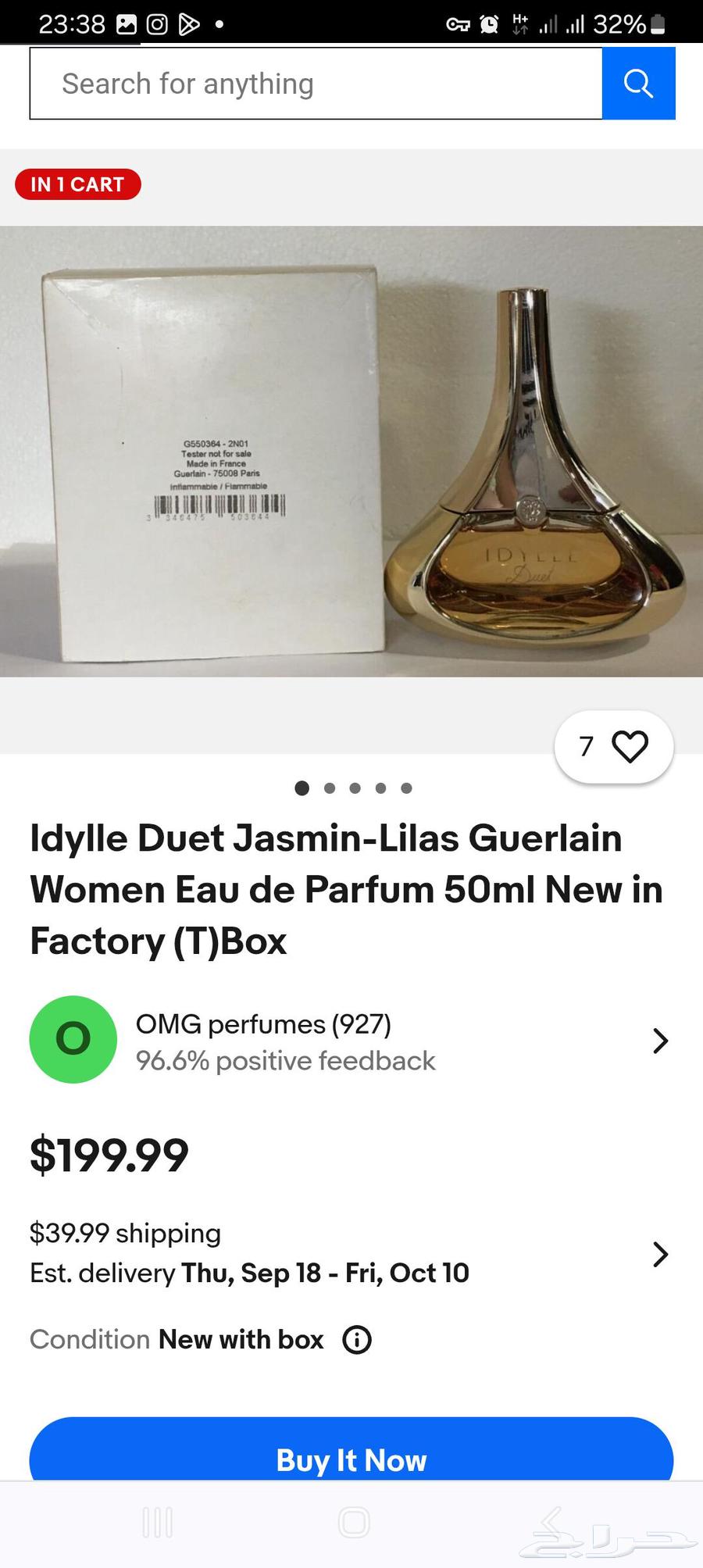
Task: Open the first carousel dot indicator
Action: (302, 788)
